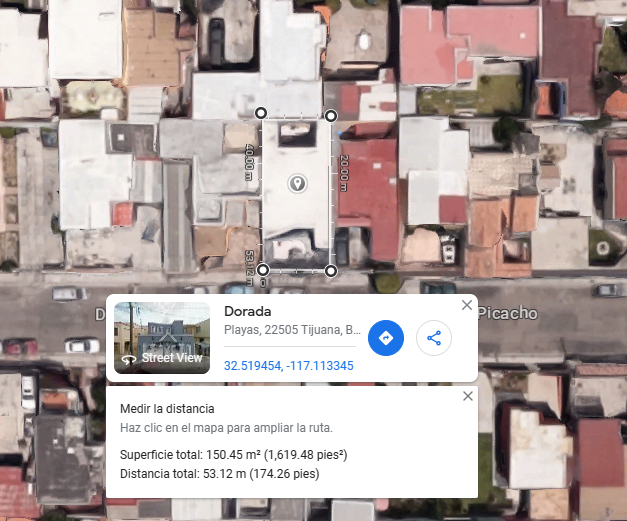Close the Medir la distancia panel
This screenshot has height=521, width=627.
(x=467, y=396)
